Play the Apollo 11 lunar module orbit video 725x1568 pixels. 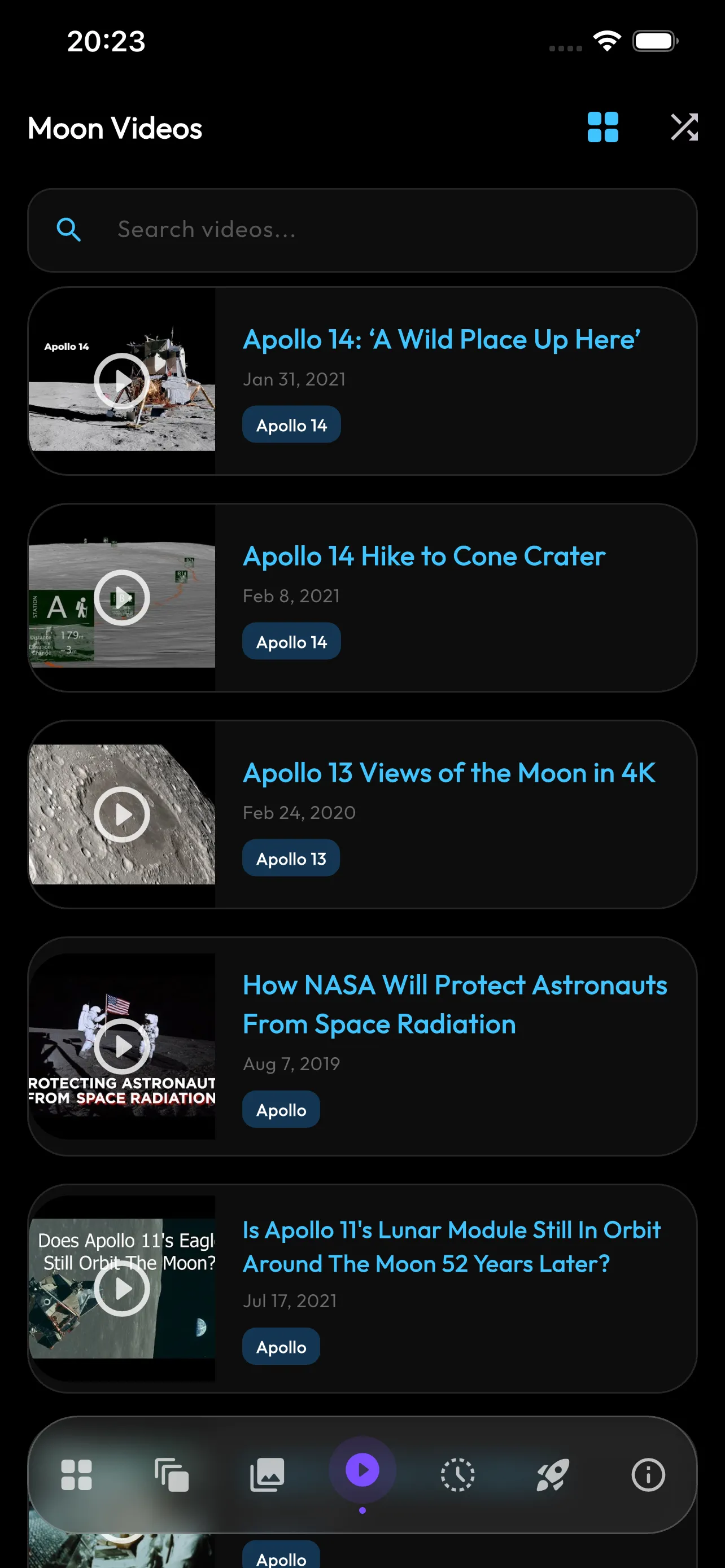123,1288
